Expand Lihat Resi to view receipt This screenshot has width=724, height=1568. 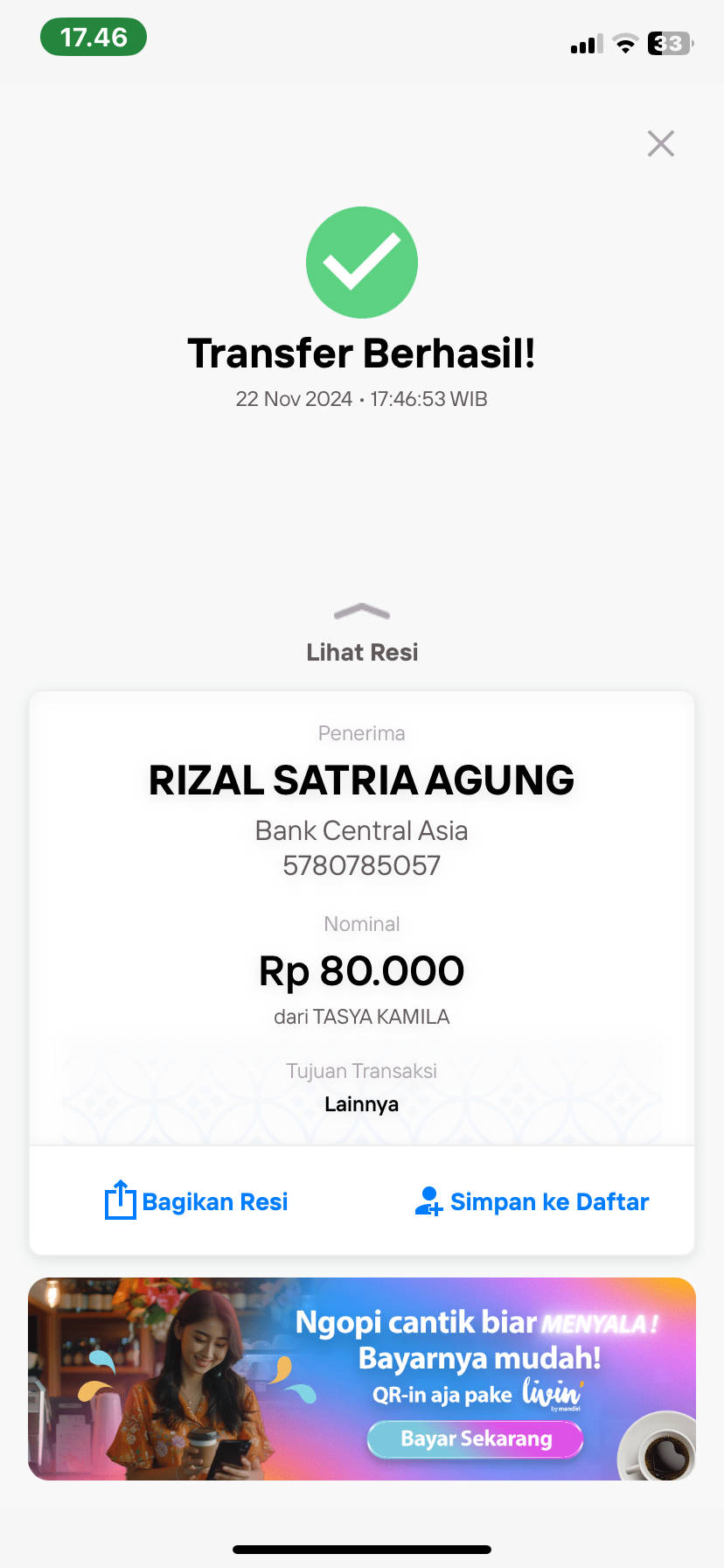pos(362,633)
